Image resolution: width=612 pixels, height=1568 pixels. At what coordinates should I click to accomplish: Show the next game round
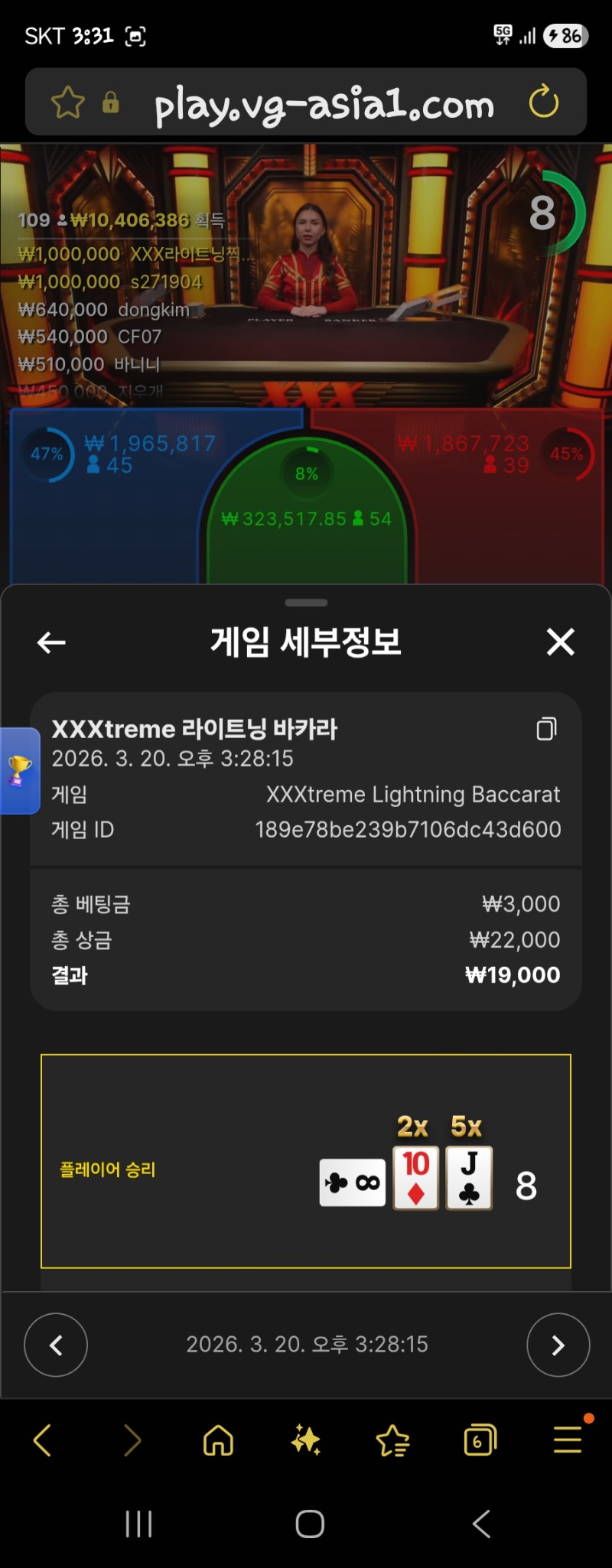pyautogui.click(x=558, y=1345)
